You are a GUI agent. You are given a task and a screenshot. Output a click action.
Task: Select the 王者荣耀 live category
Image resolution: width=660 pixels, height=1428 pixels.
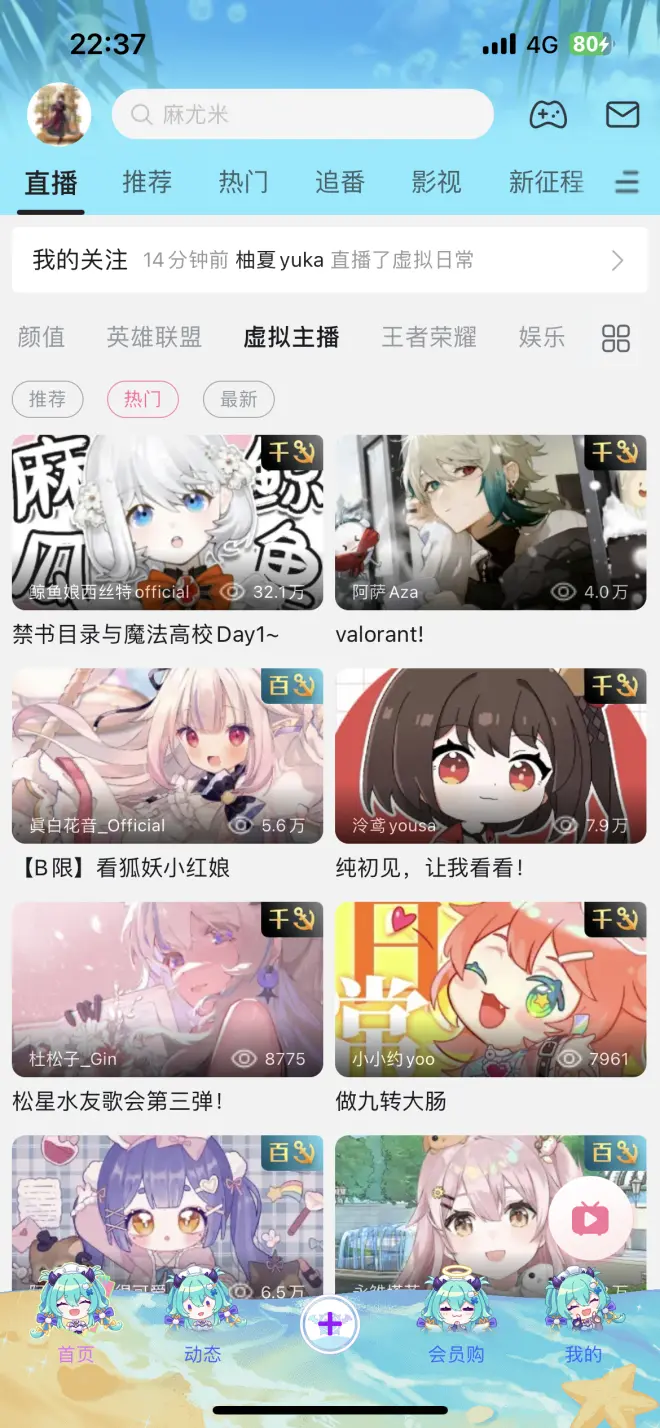point(429,338)
